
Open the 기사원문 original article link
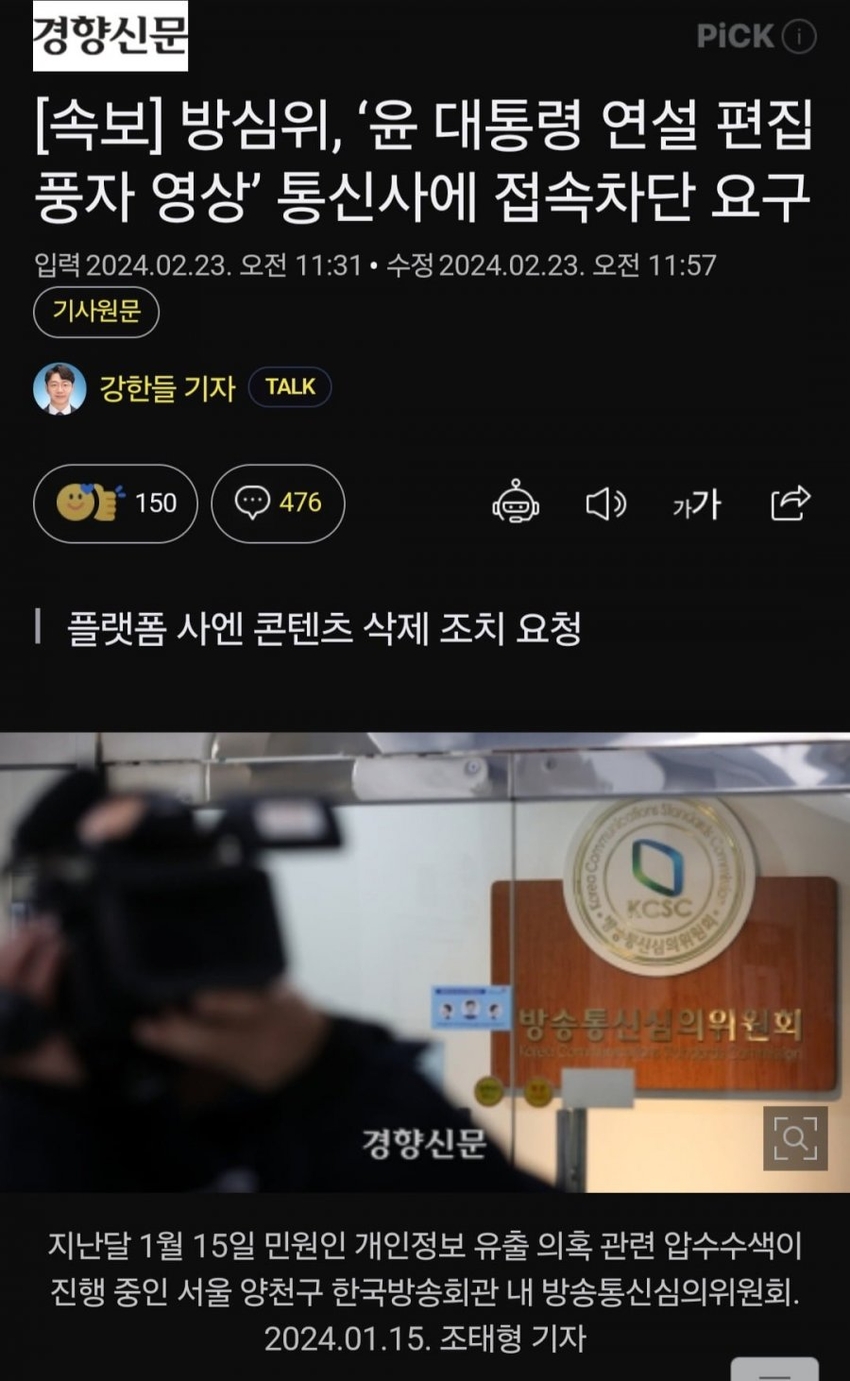click(x=96, y=312)
